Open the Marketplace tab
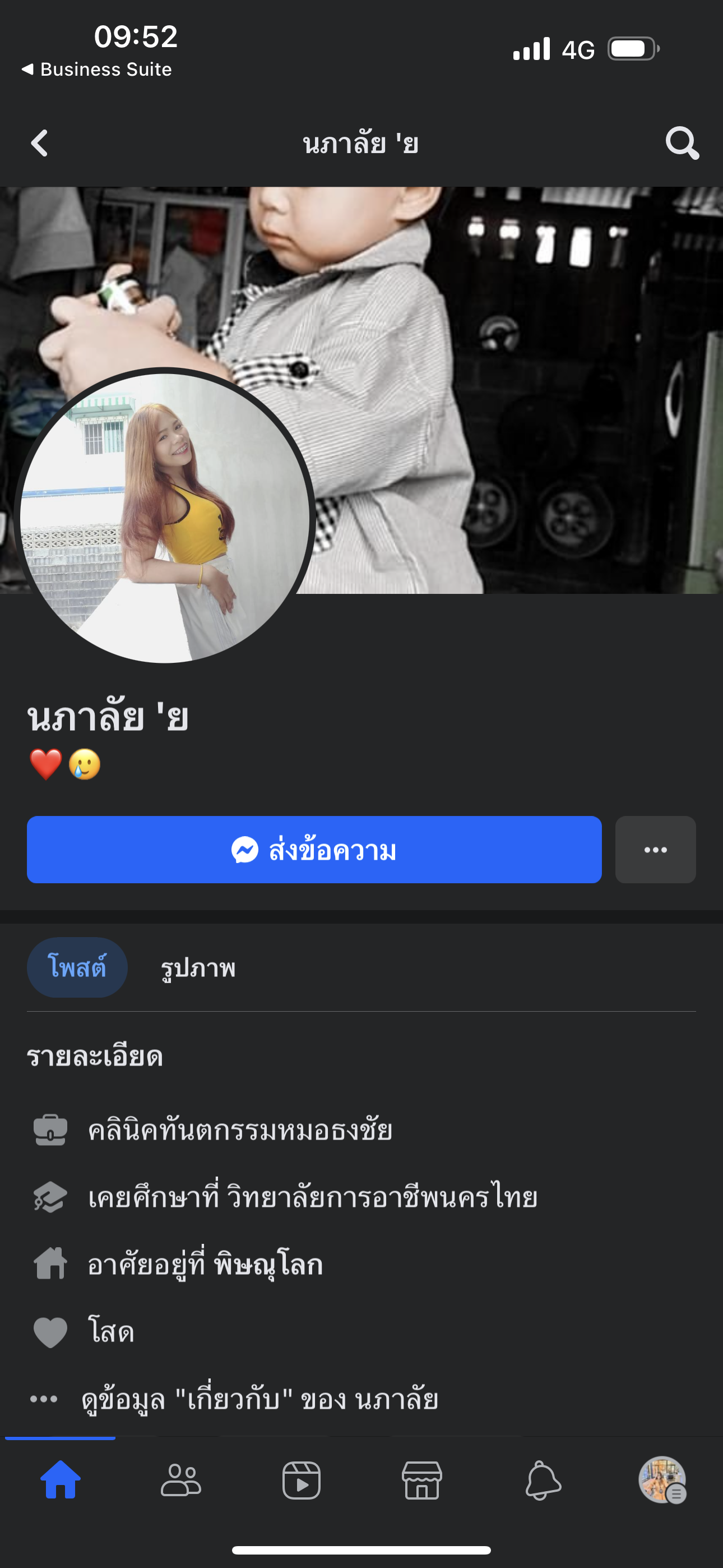This screenshot has width=723, height=1568. (421, 1480)
